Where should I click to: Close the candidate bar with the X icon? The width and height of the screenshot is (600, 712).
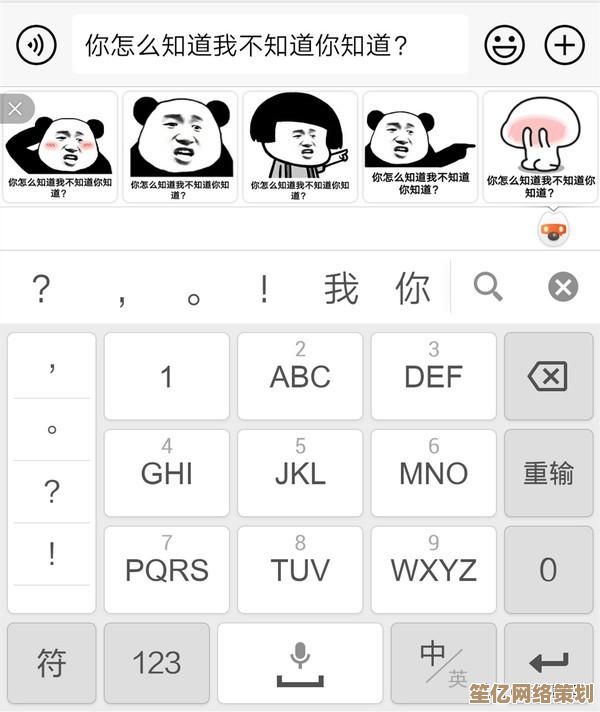click(x=563, y=288)
